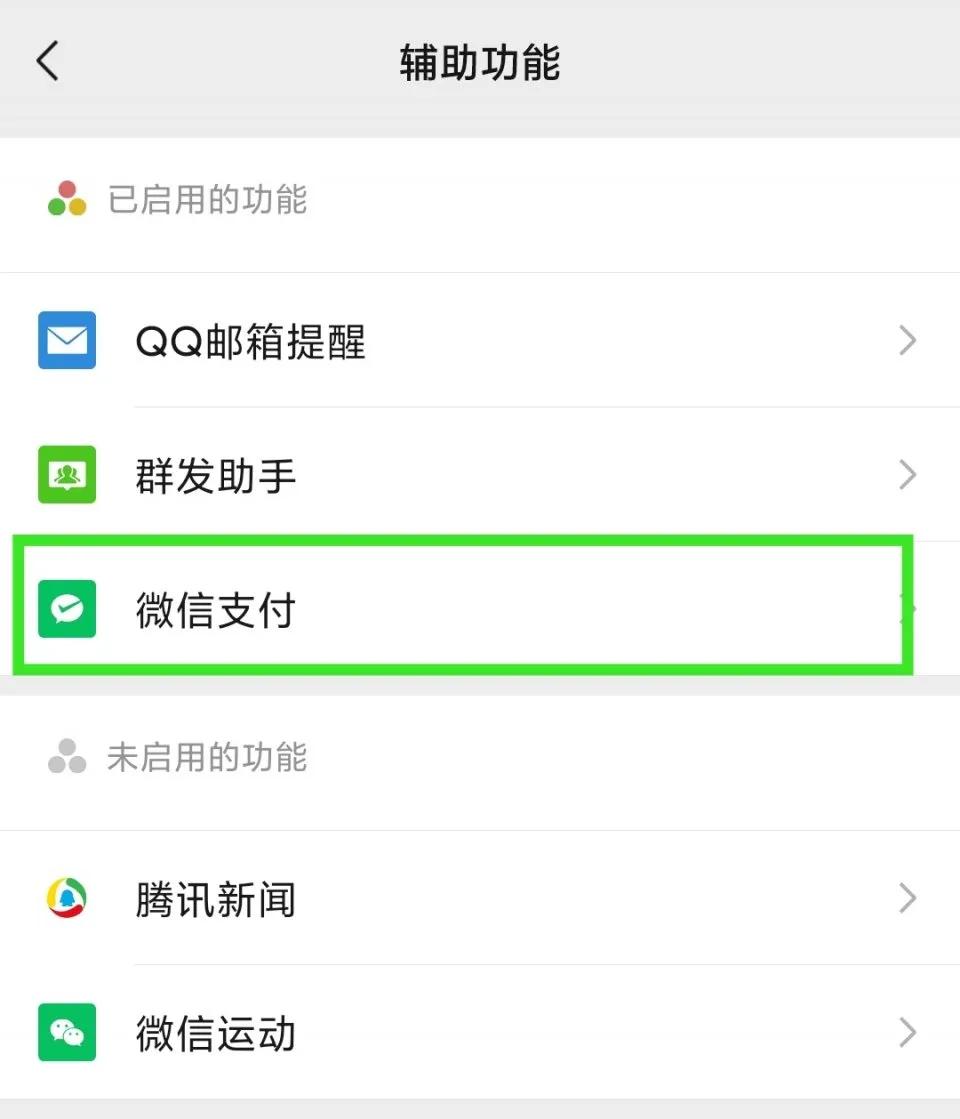The width and height of the screenshot is (960, 1119).
Task: Click the disabled features gray icon
Action: (x=62, y=757)
